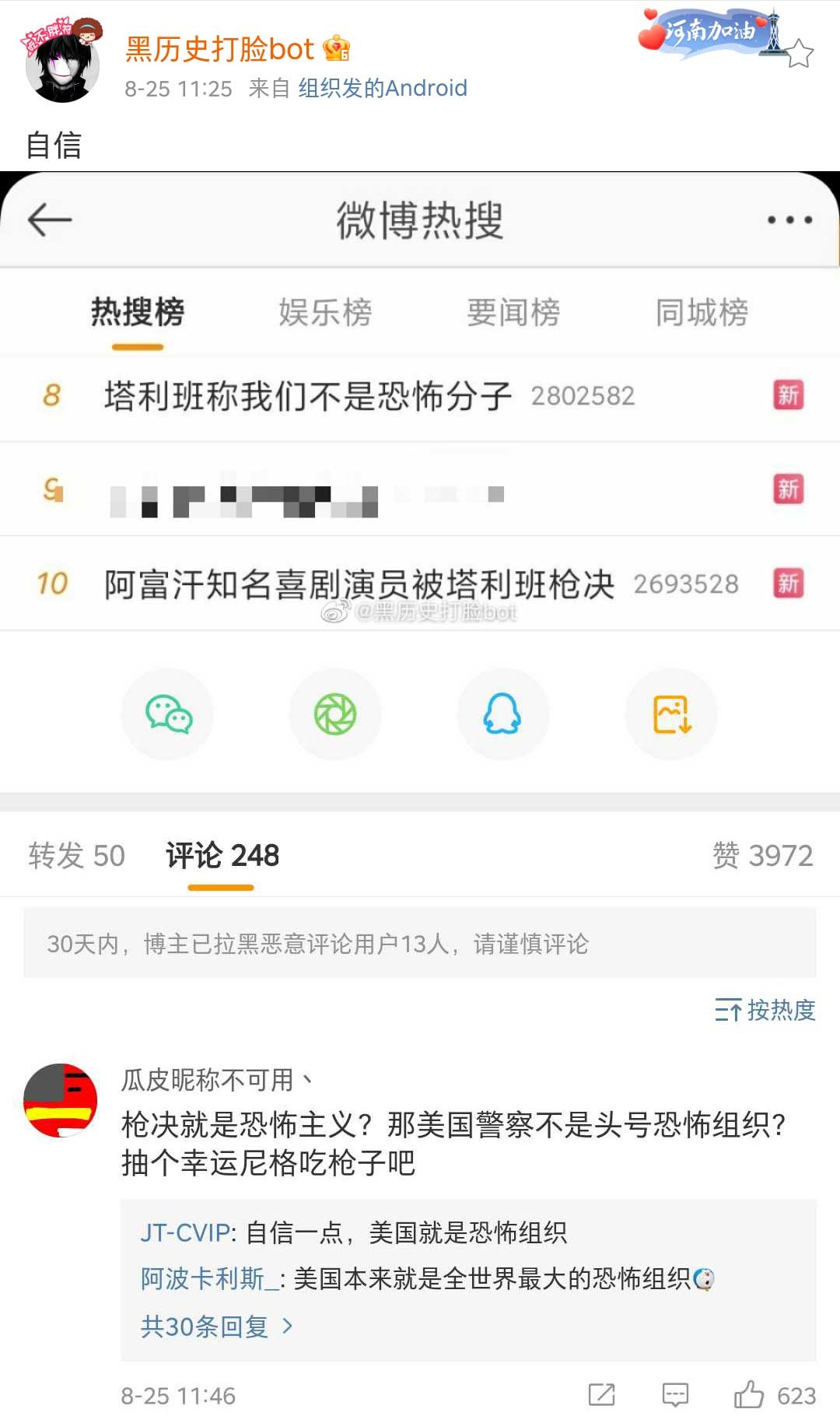
Task: Open 瓜皮昵称不可用's avatar
Action: (x=61, y=1100)
